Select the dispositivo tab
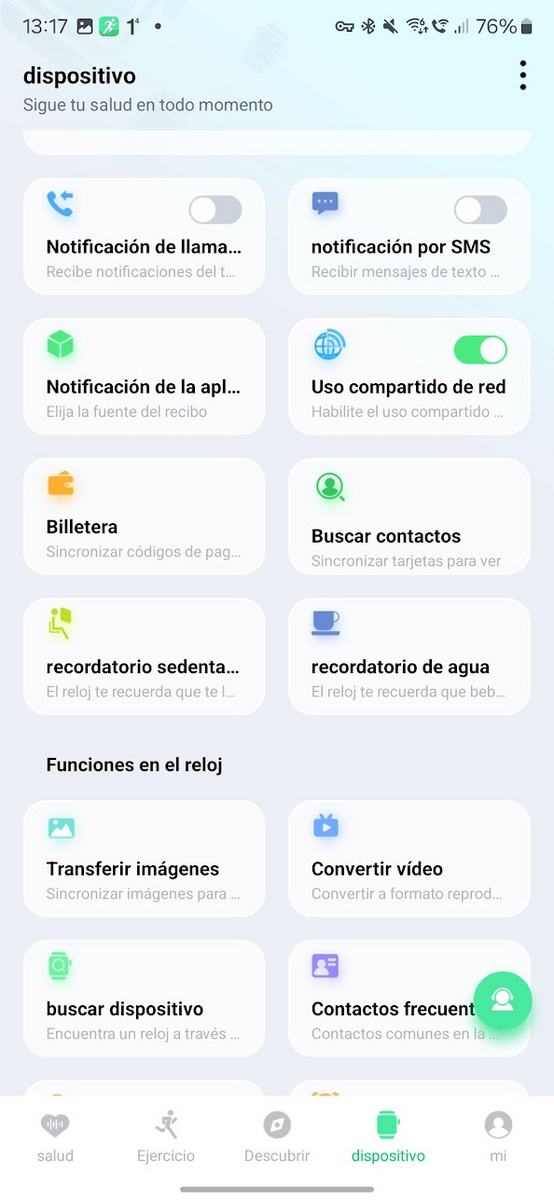This screenshot has width=554, height=1200. tap(388, 1137)
